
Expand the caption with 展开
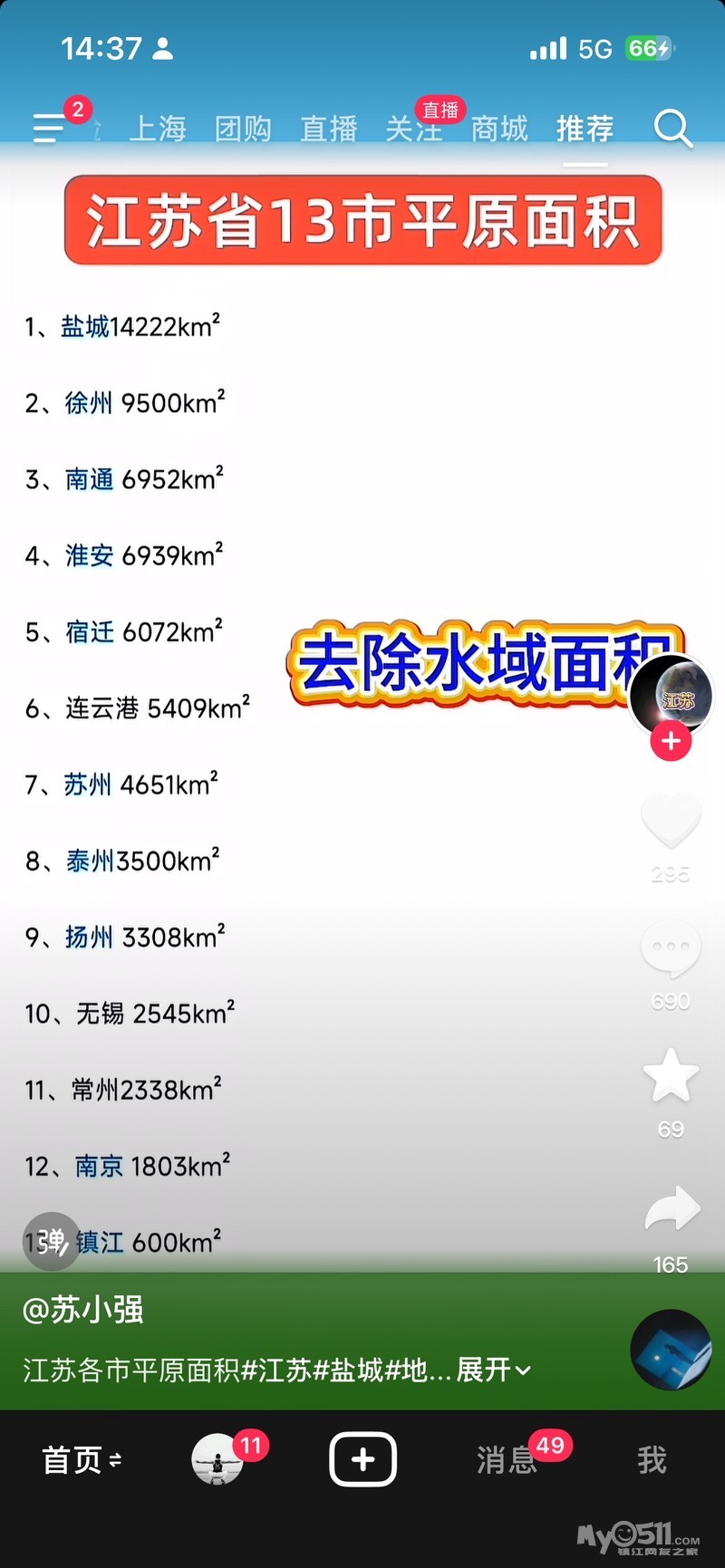493,1370
